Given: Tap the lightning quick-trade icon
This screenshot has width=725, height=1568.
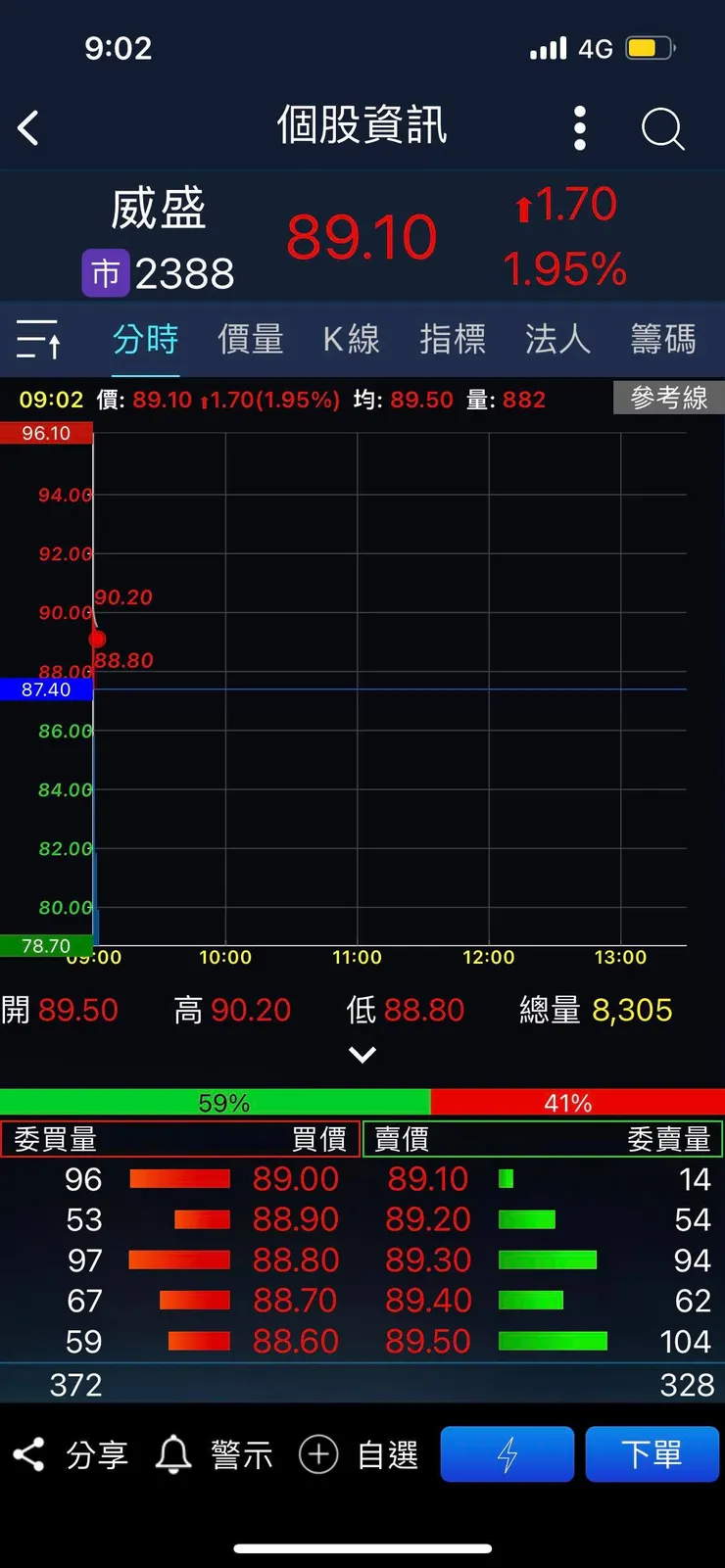Looking at the screenshot, I should coord(507,1453).
